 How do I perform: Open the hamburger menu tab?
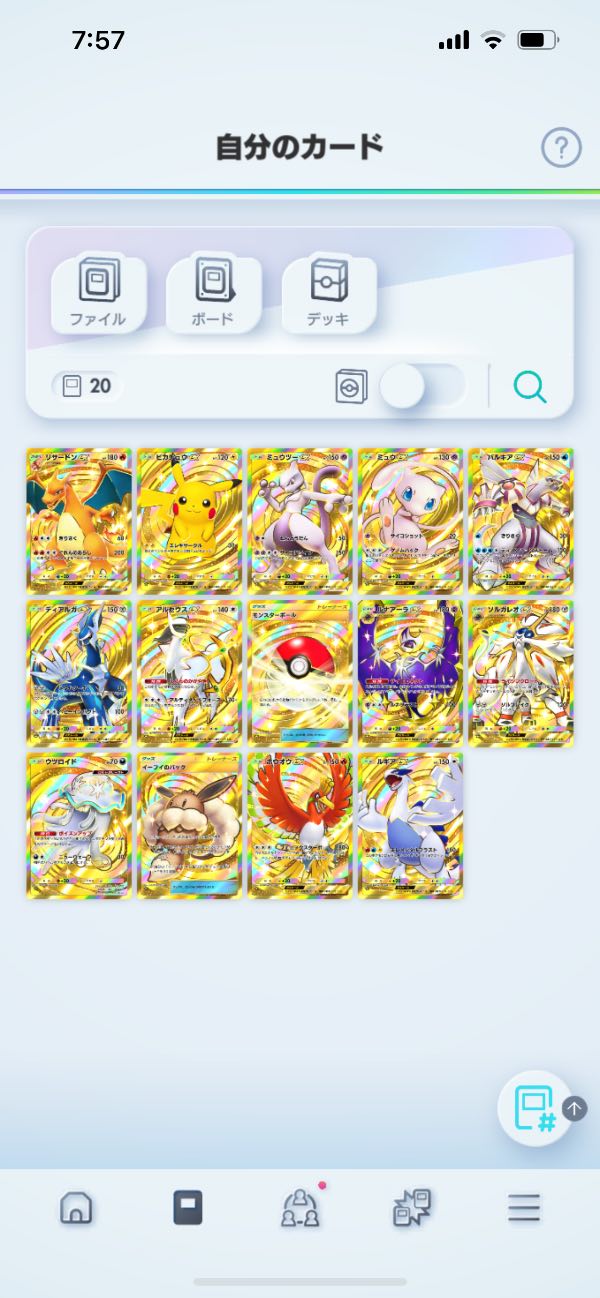(x=523, y=1208)
